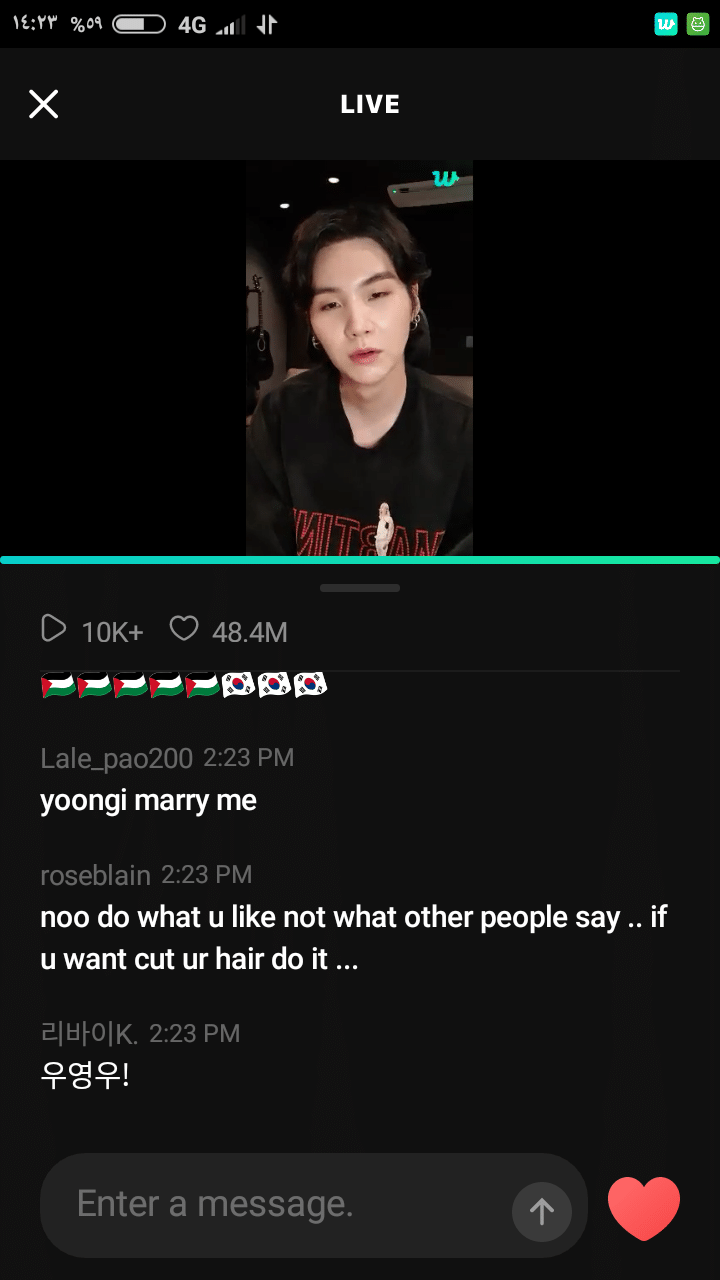Tap the LIVE title at the top

pyautogui.click(x=369, y=104)
